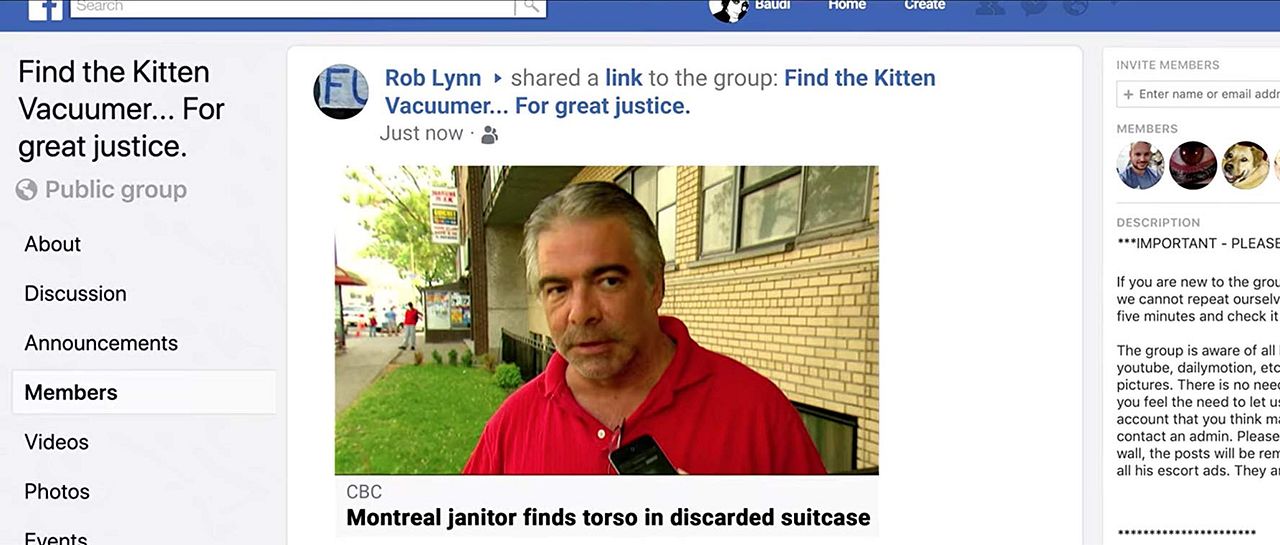View the Members section
1280x545 pixels.
pos(71,393)
